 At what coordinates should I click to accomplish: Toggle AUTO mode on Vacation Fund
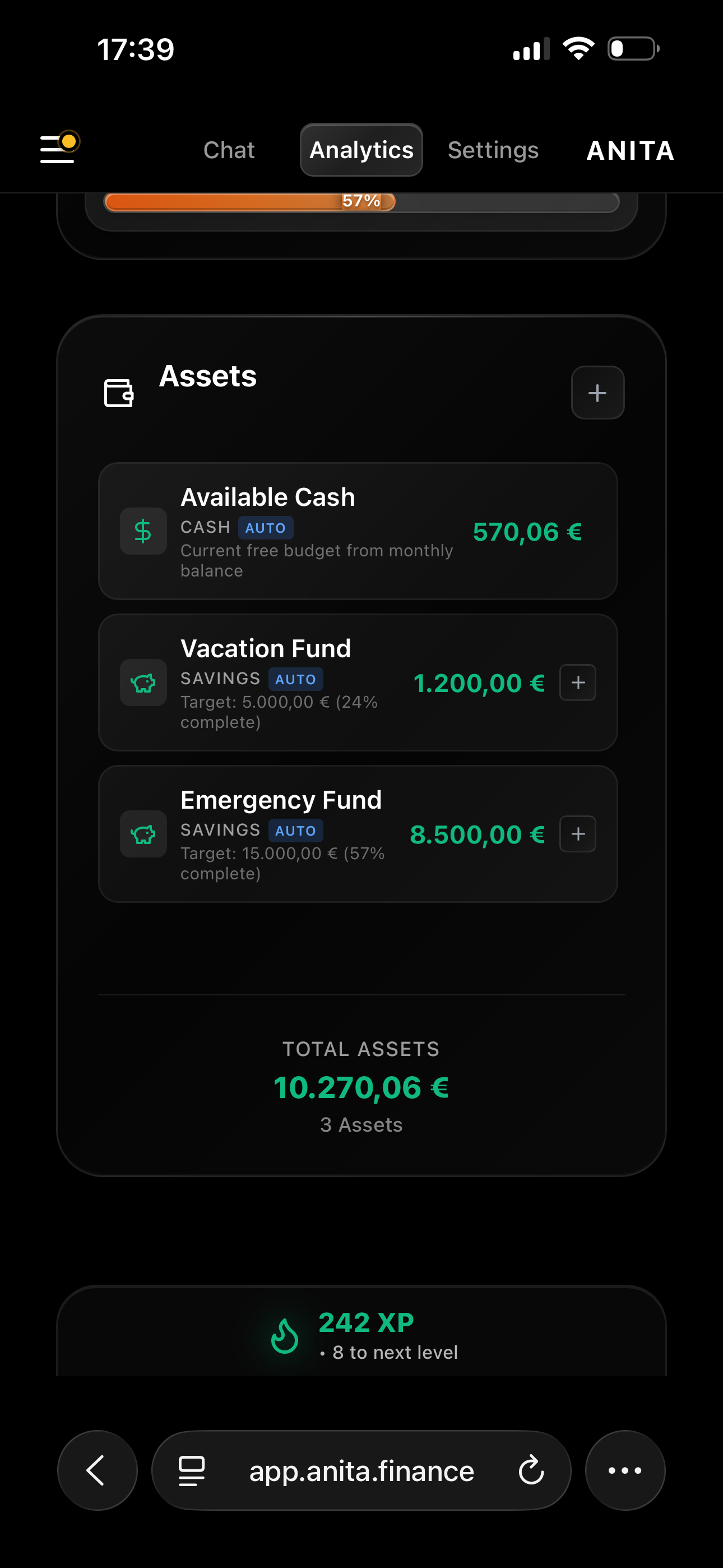pos(296,679)
